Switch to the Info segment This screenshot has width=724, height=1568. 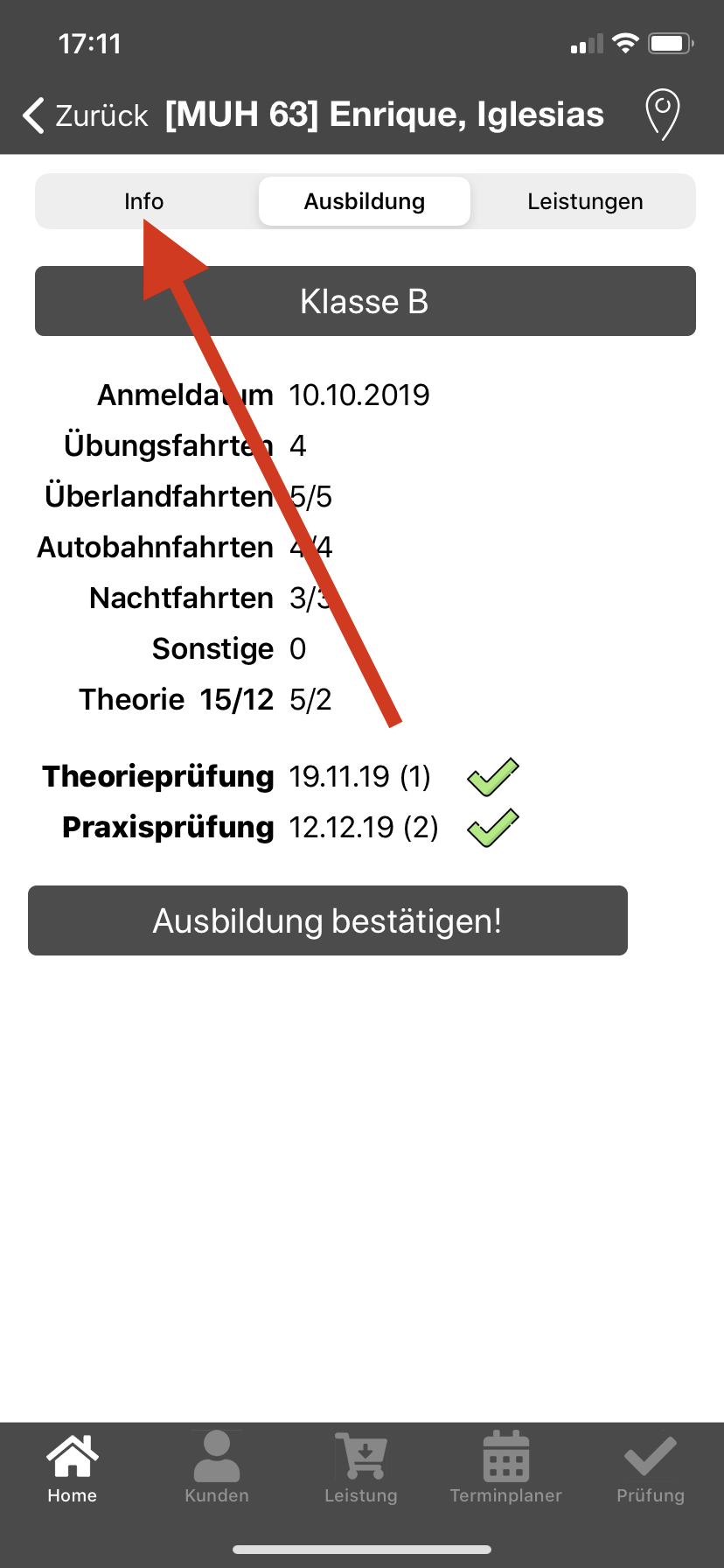tap(144, 201)
